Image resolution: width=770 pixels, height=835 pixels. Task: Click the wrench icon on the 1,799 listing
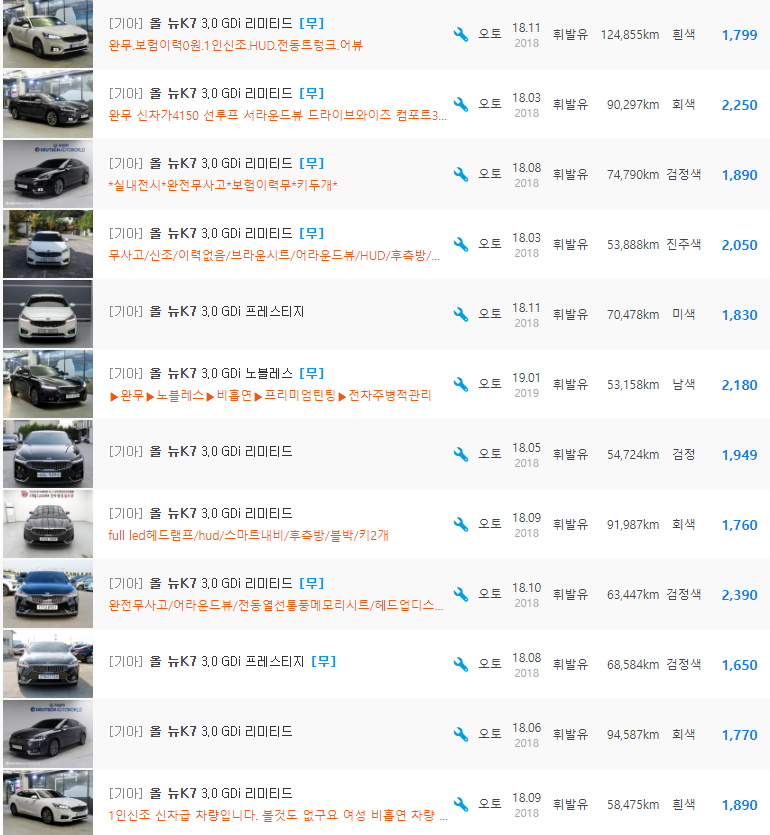[461, 34]
